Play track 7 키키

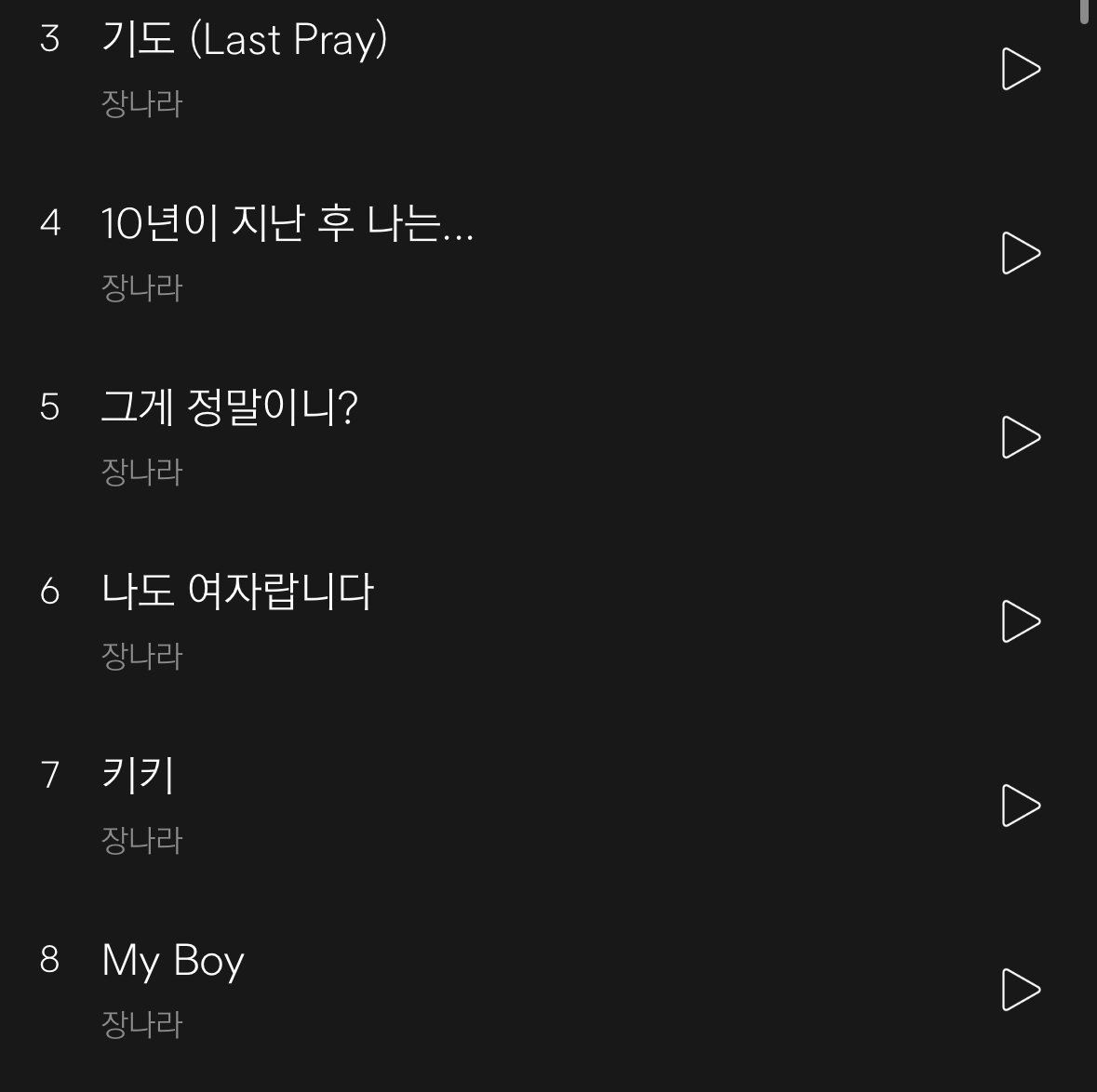[x=1020, y=806]
